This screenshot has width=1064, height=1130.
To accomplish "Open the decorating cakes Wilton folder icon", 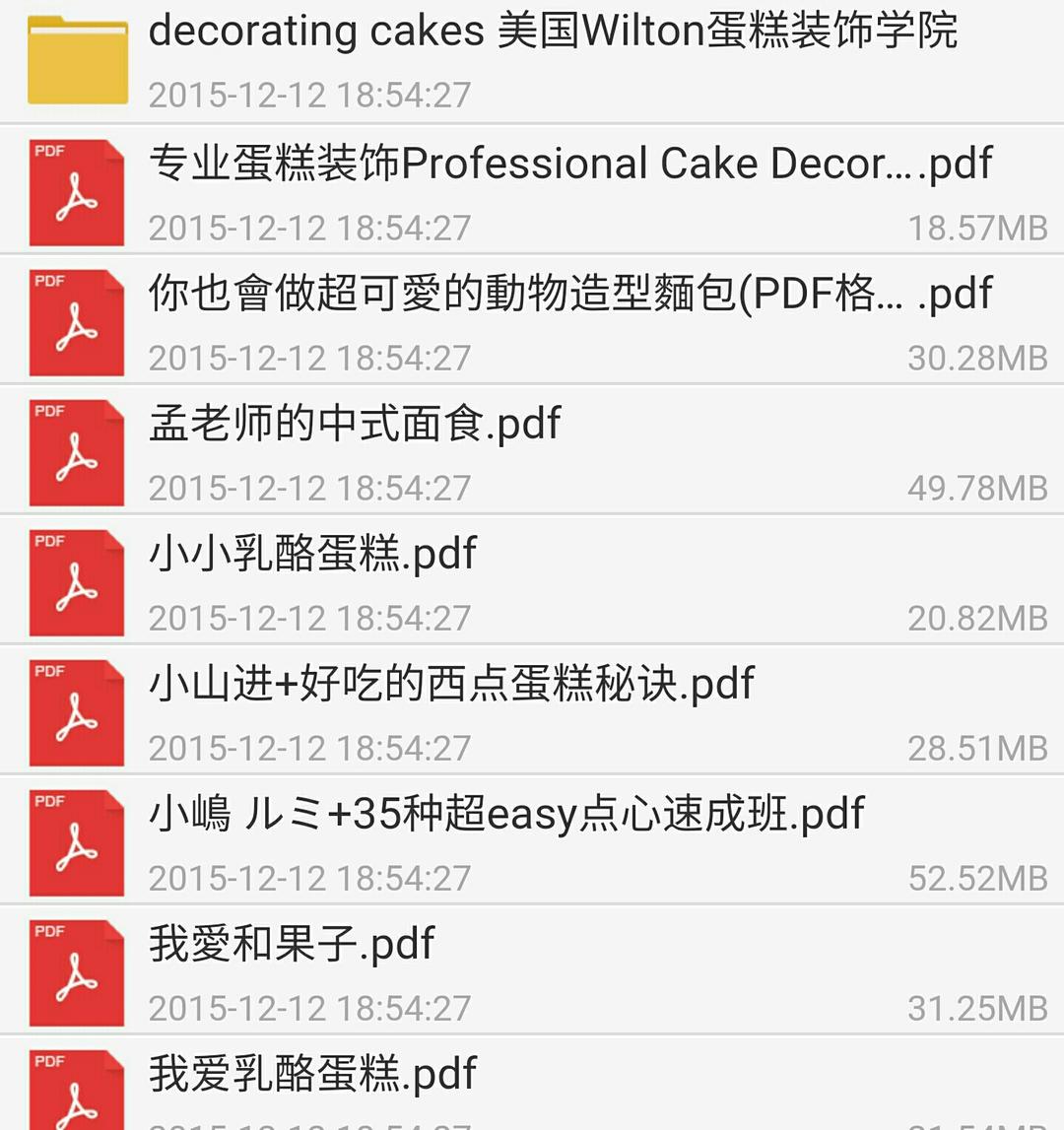I will [75, 59].
